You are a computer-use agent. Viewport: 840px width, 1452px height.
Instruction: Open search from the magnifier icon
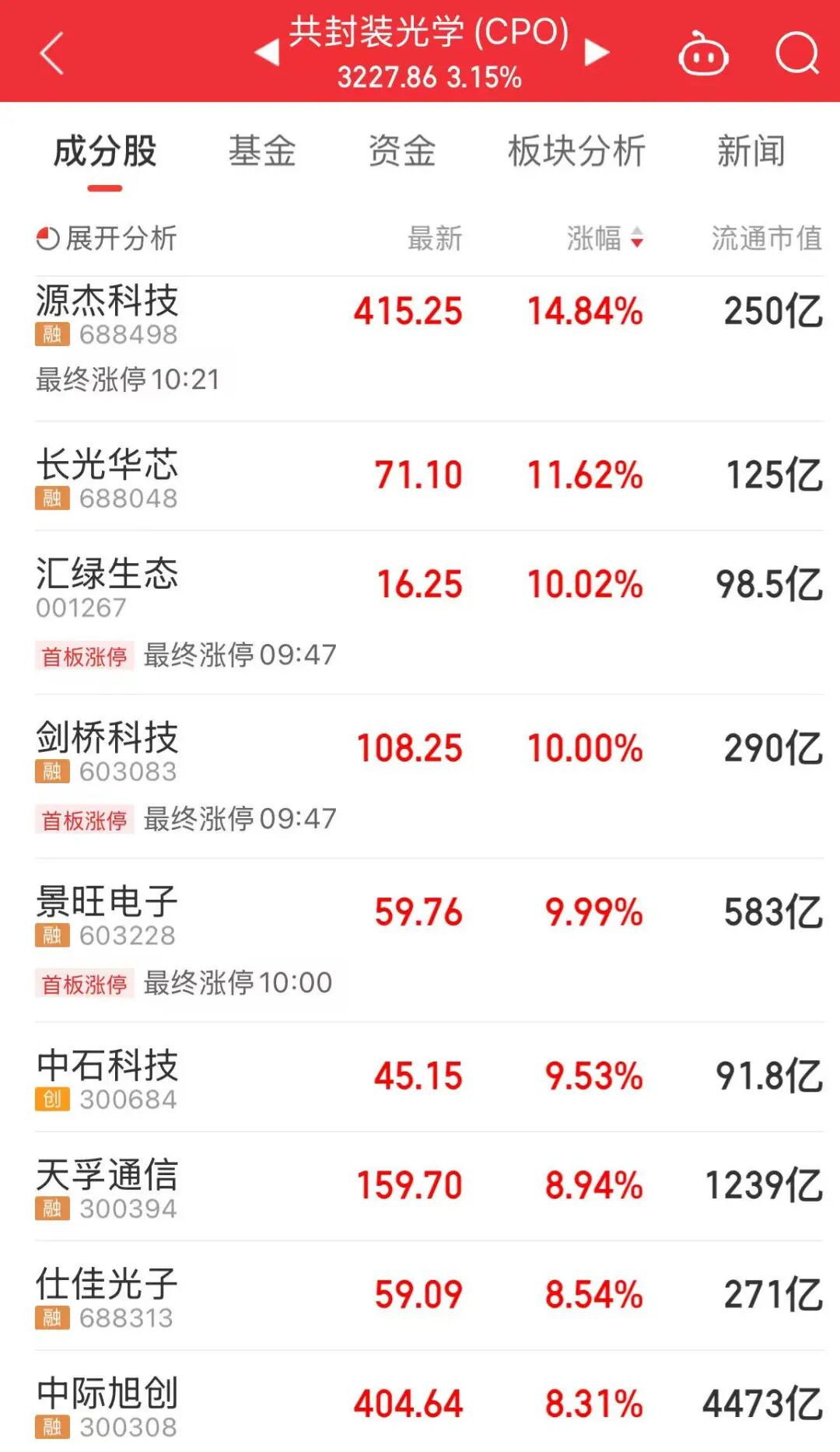797,54
